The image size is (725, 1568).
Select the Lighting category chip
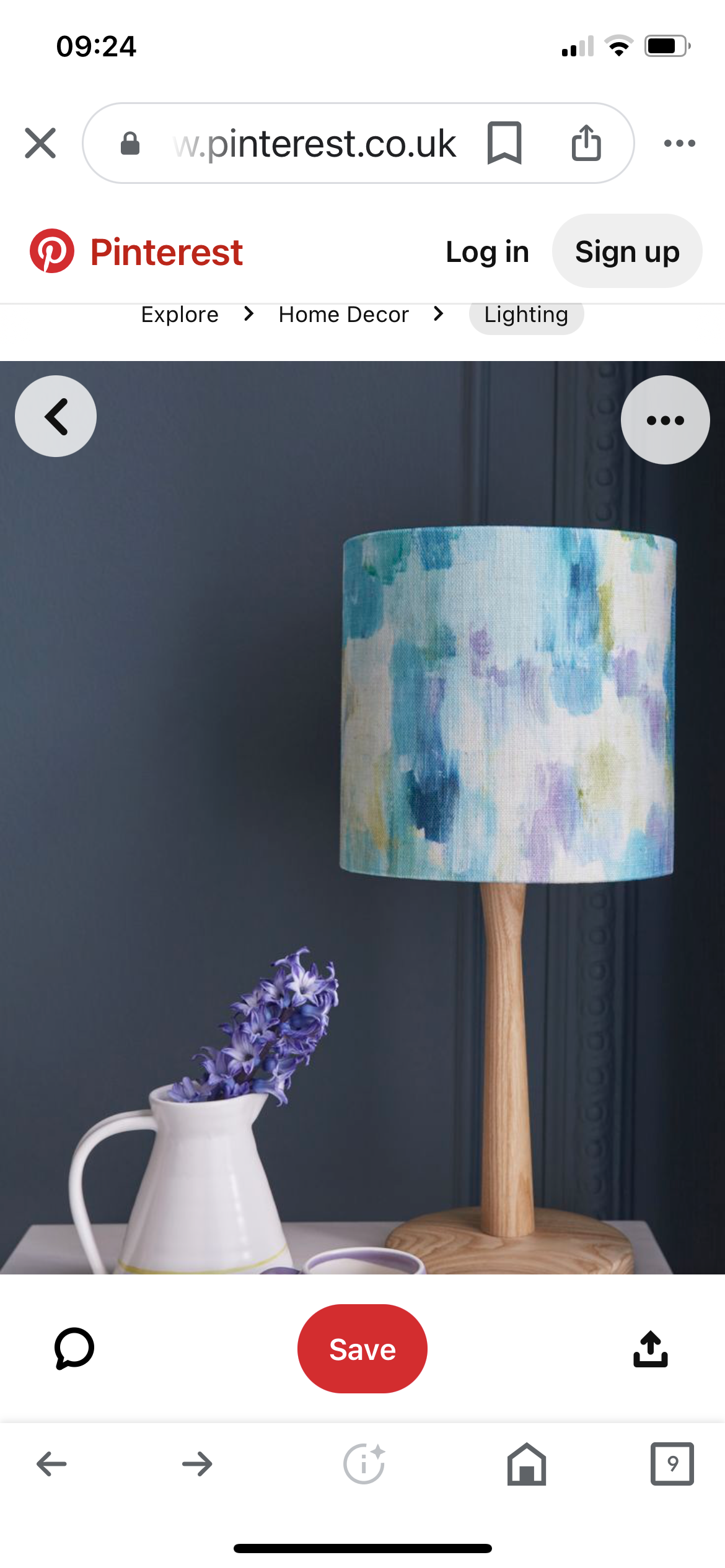[526, 315]
